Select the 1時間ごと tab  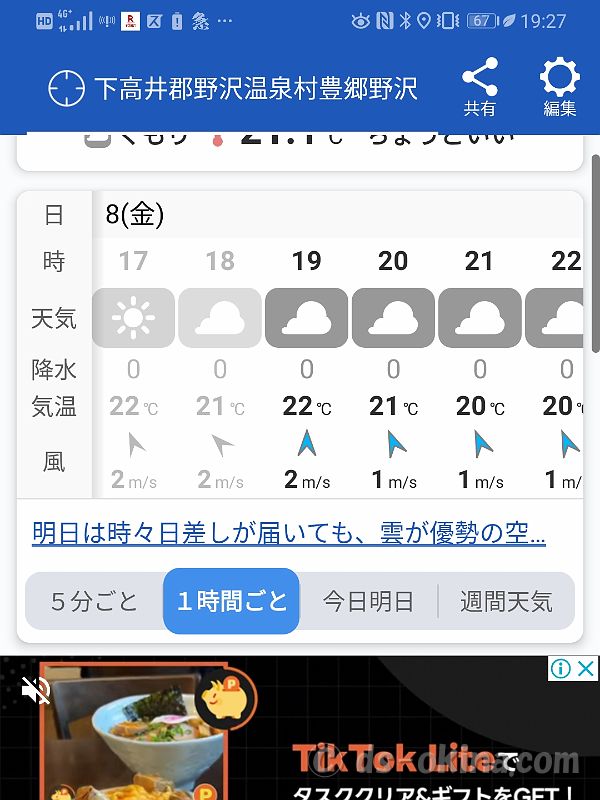[x=231, y=601]
